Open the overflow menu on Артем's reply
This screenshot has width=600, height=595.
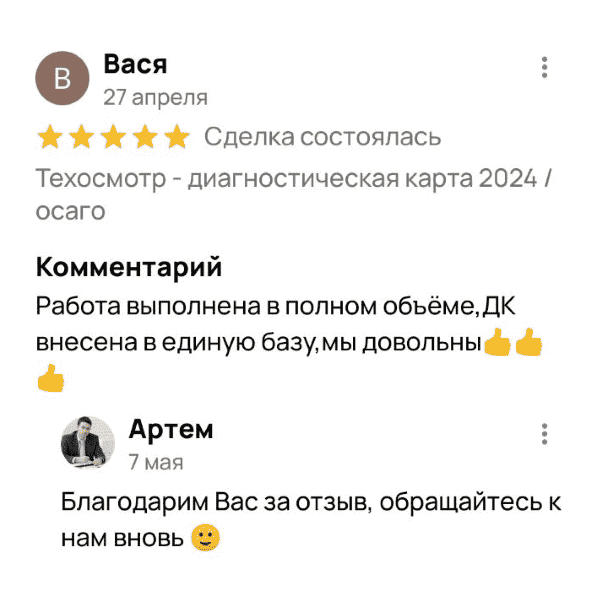[x=544, y=434]
